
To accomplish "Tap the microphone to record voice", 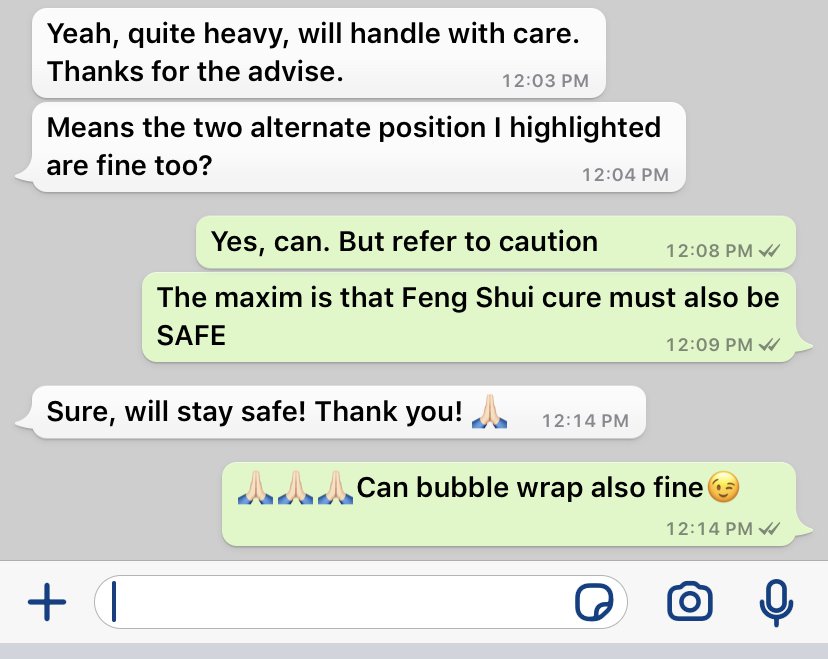I will (776, 602).
